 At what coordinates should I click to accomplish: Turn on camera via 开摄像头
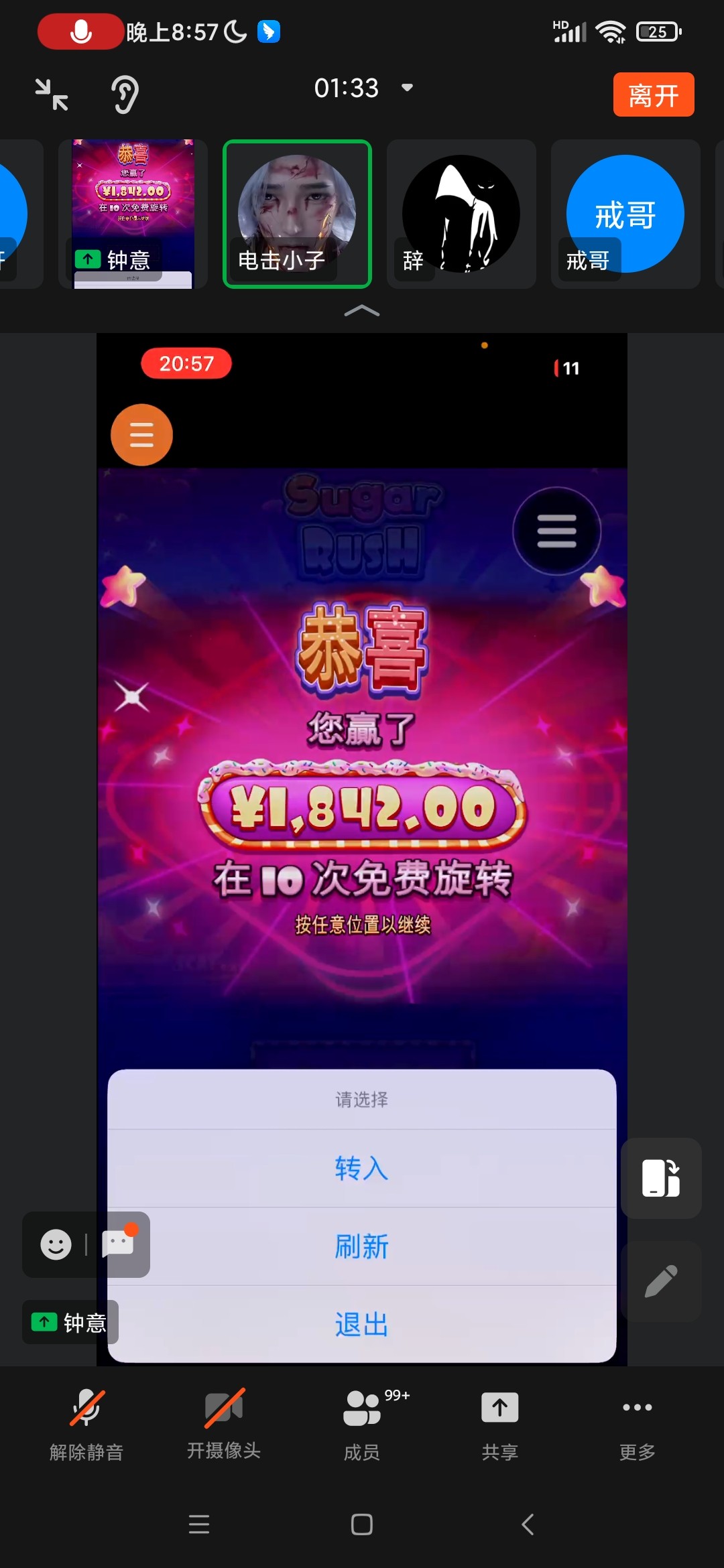224,1425
